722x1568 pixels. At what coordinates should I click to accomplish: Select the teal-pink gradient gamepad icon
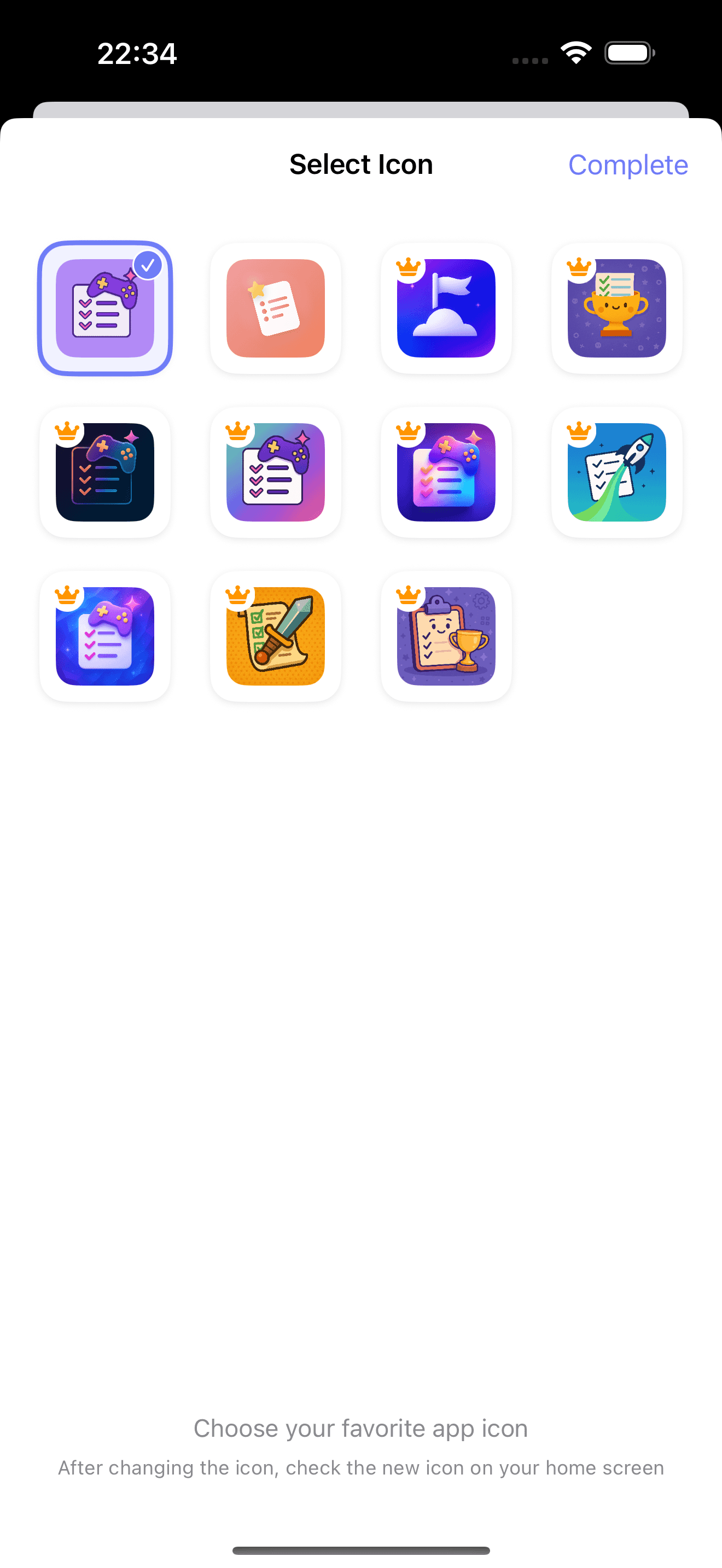(276, 472)
